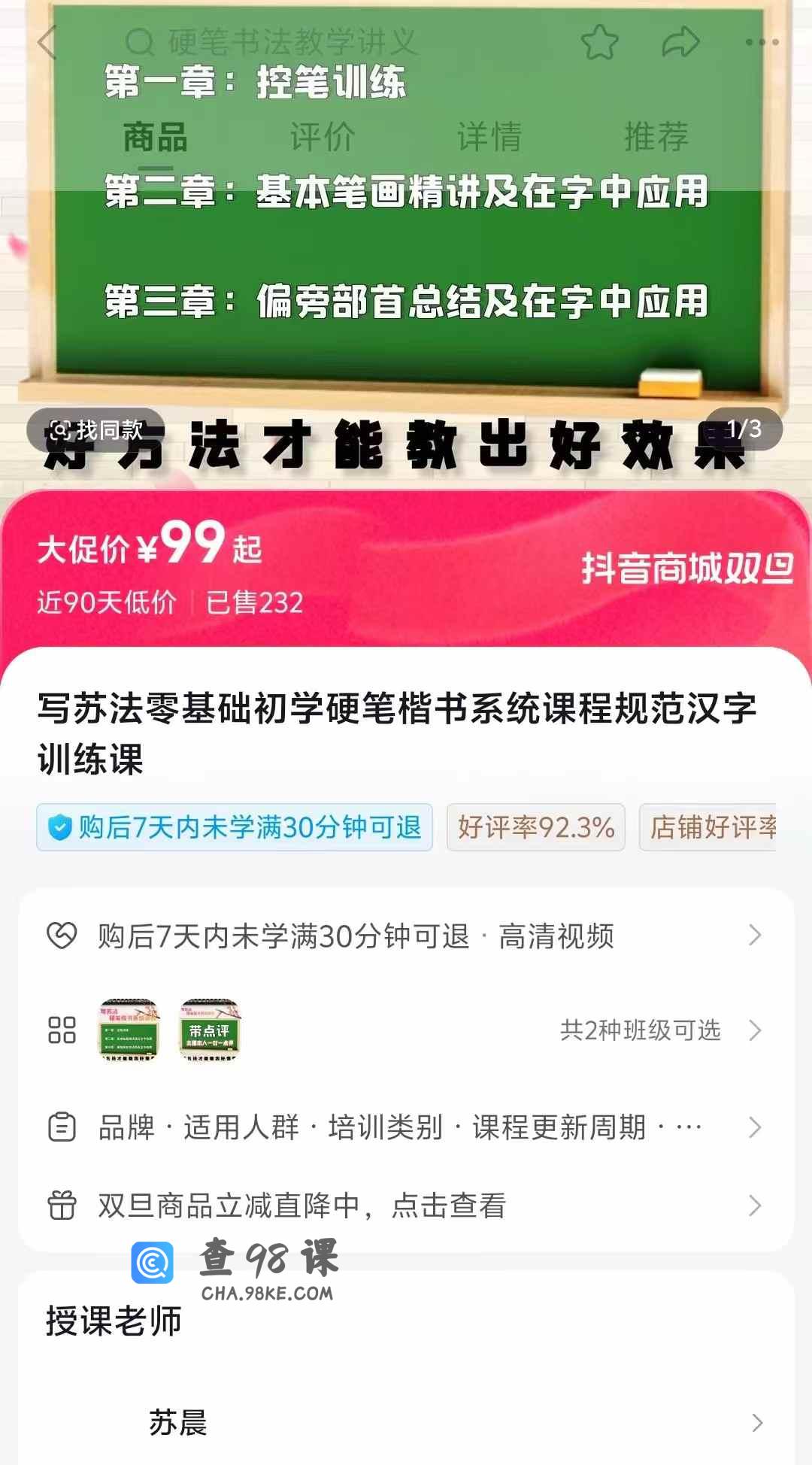
Task: Go back using the top-left arrow
Action: coord(47,42)
